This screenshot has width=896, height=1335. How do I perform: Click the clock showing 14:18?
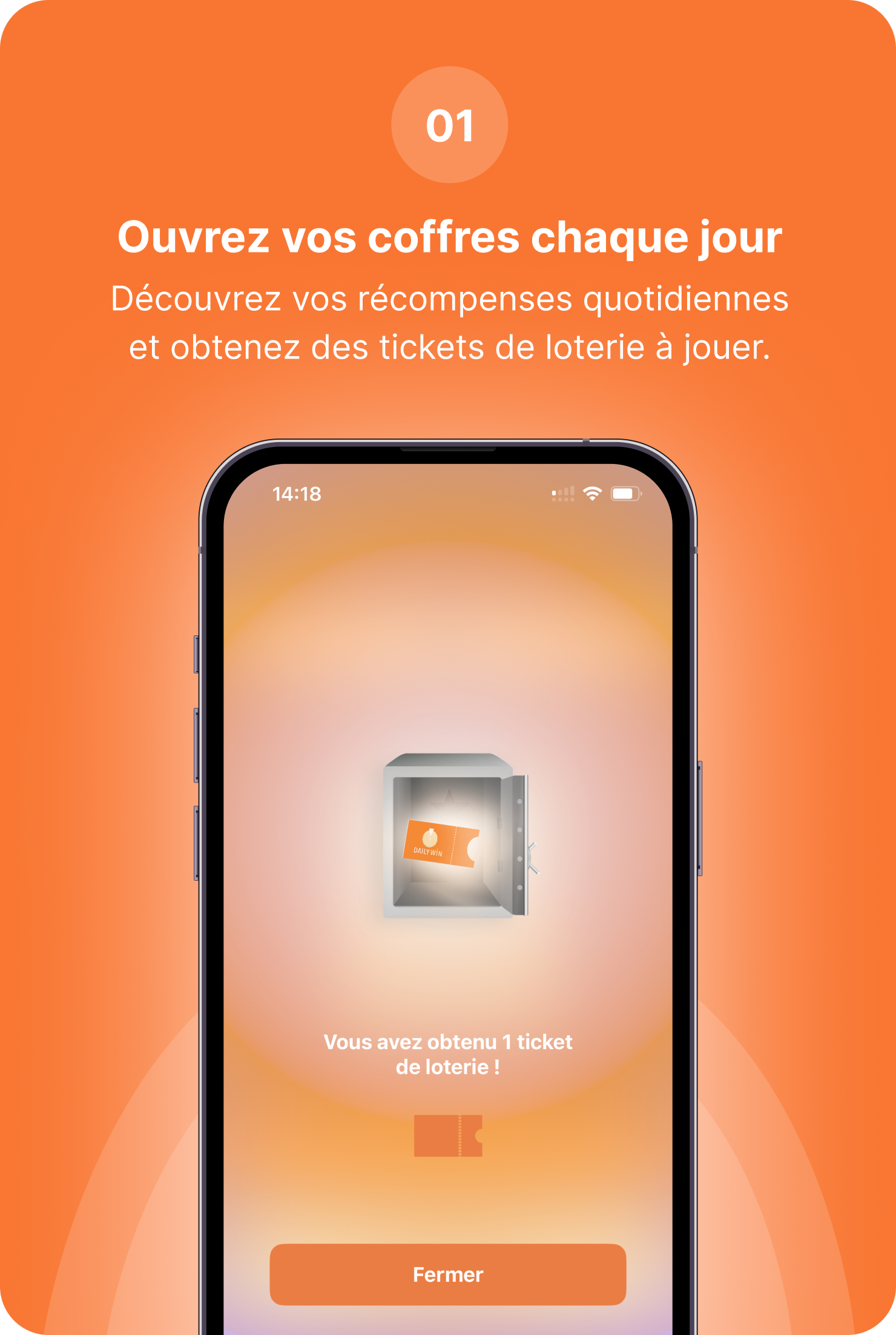click(297, 494)
